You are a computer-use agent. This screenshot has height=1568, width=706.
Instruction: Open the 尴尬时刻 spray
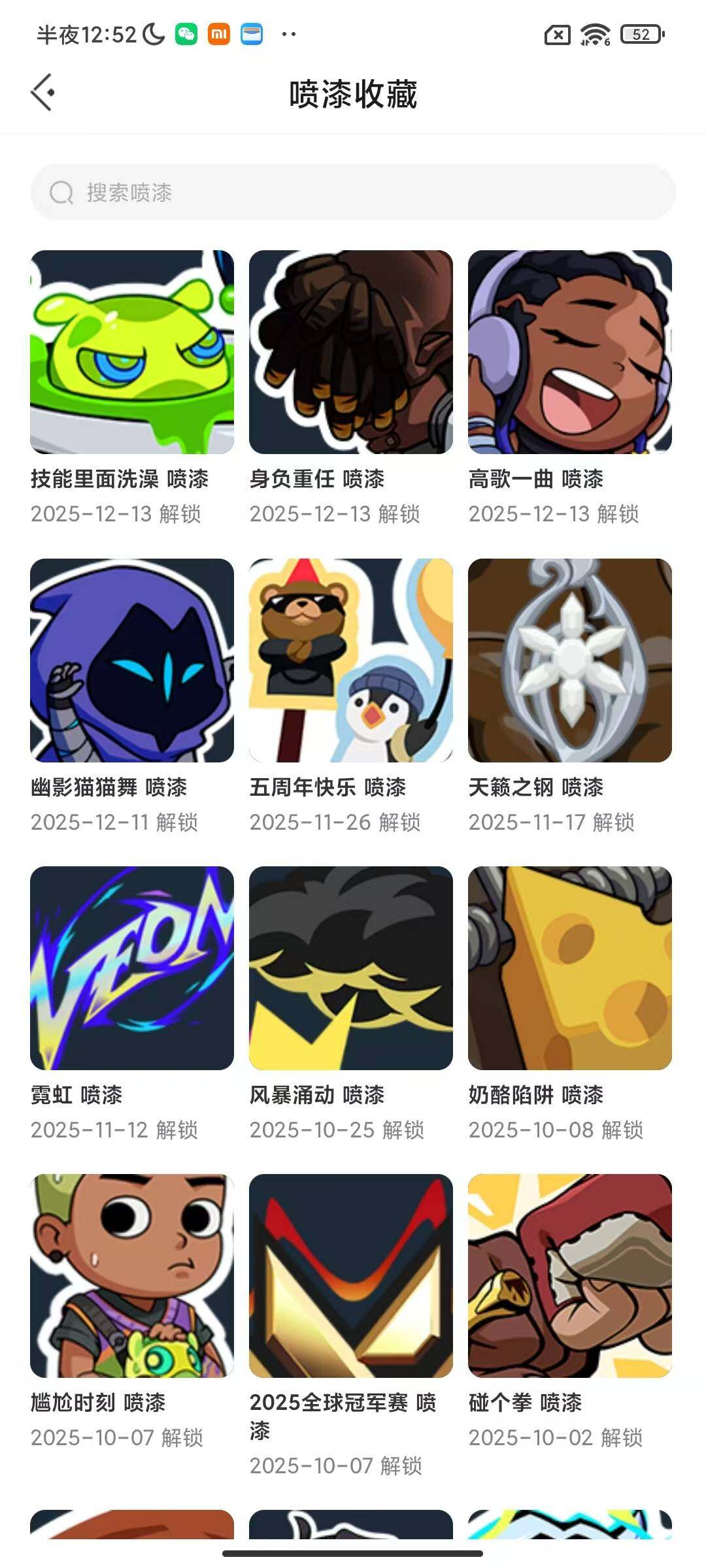(132, 1276)
